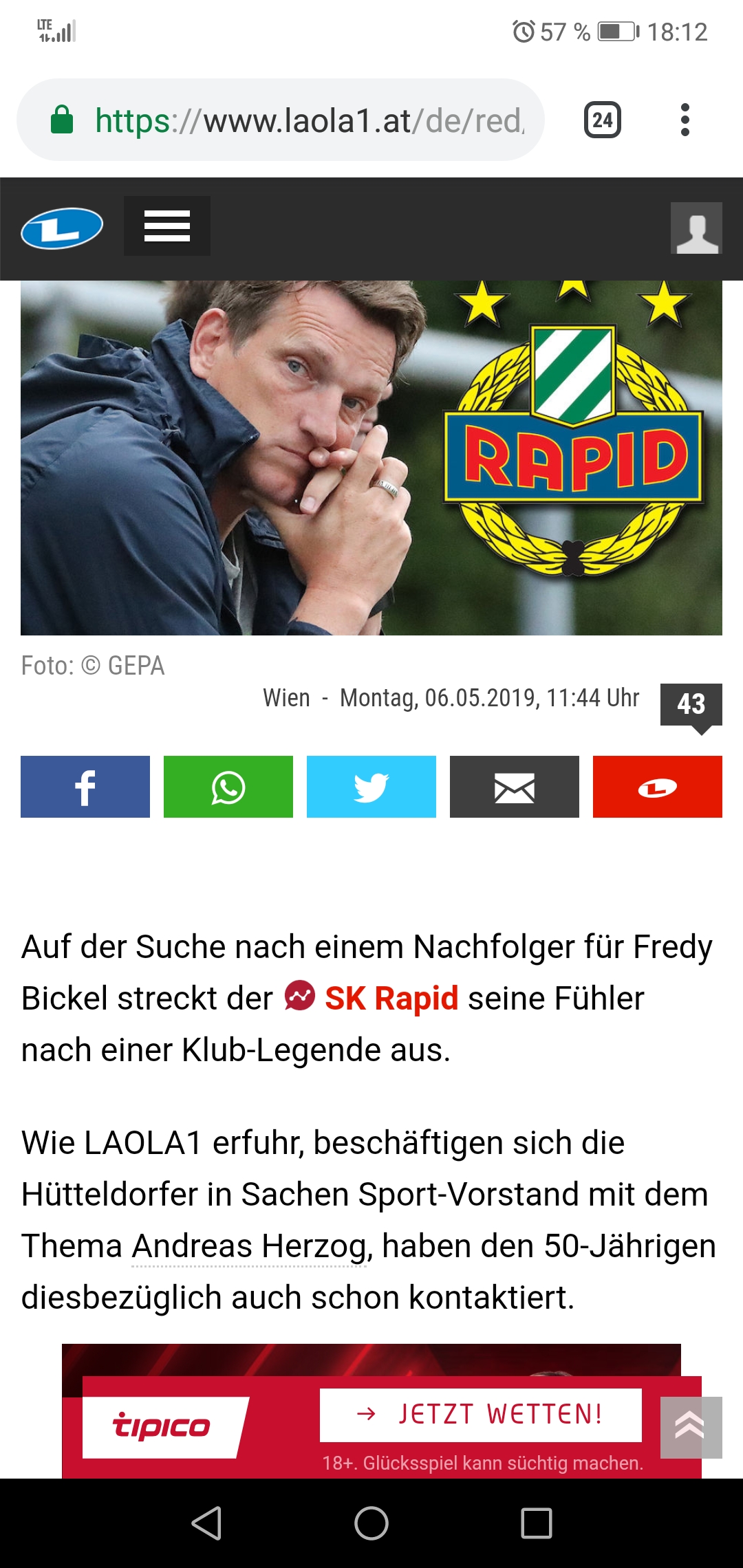Open the hamburger navigation menu
Viewport: 743px width, 1568px height.
(x=167, y=226)
